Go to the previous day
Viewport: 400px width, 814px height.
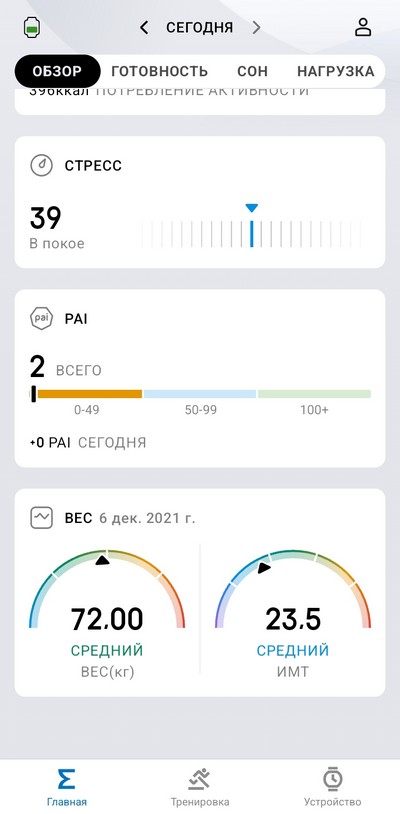tap(144, 28)
